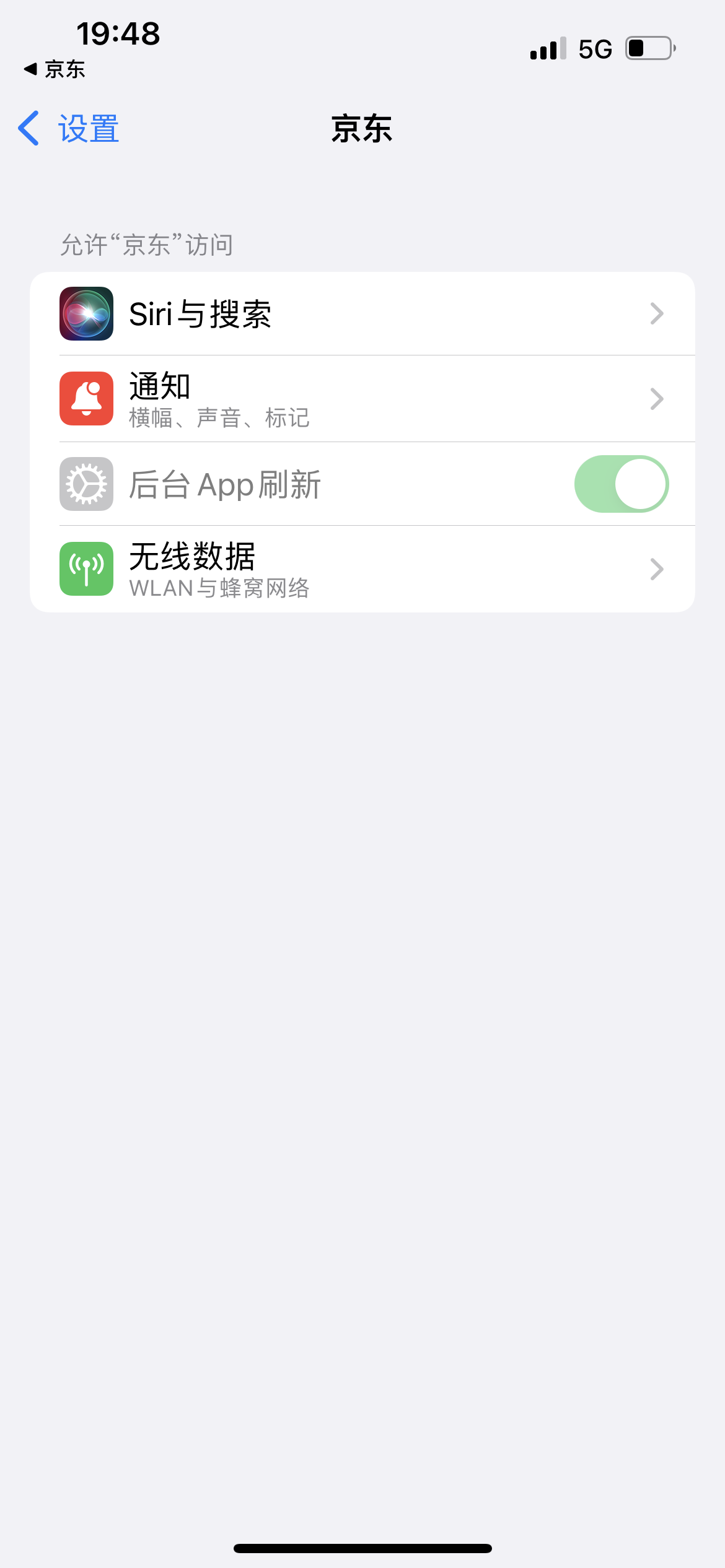
Task: Go back to 设置
Action: (x=69, y=128)
